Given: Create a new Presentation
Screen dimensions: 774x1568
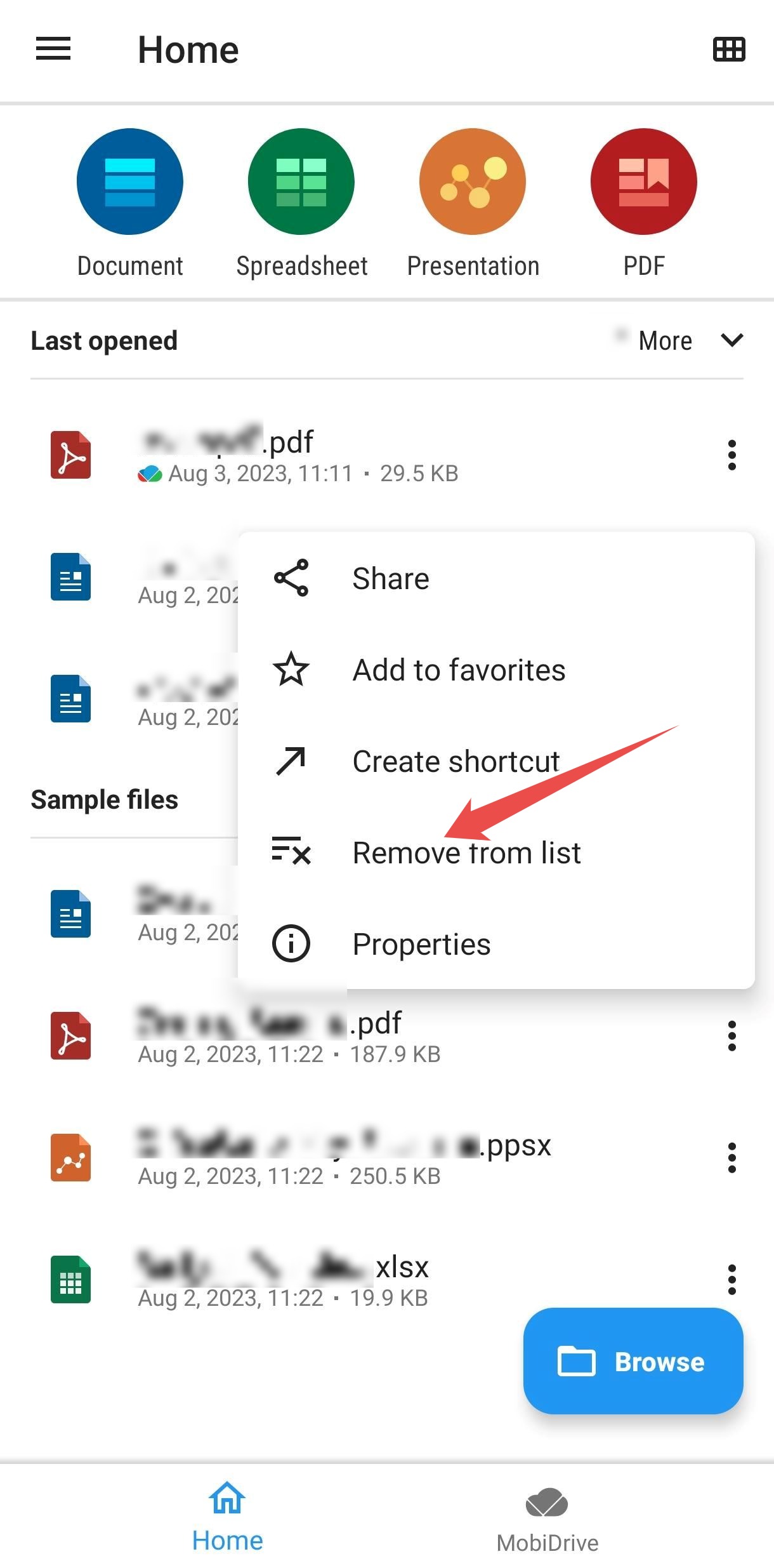Looking at the screenshot, I should (473, 182).
